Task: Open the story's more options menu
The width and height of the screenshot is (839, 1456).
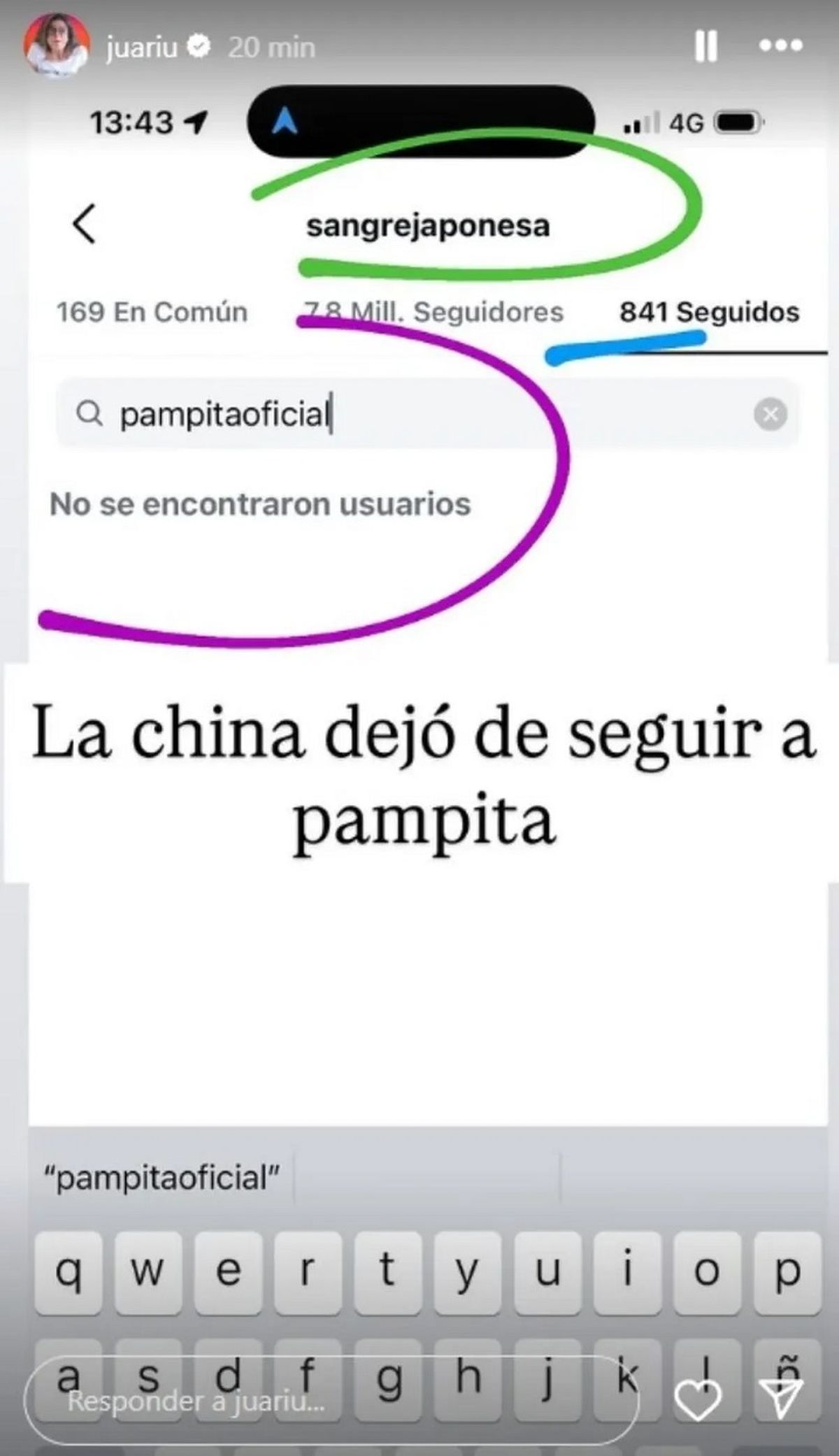Action: point(781,46)
